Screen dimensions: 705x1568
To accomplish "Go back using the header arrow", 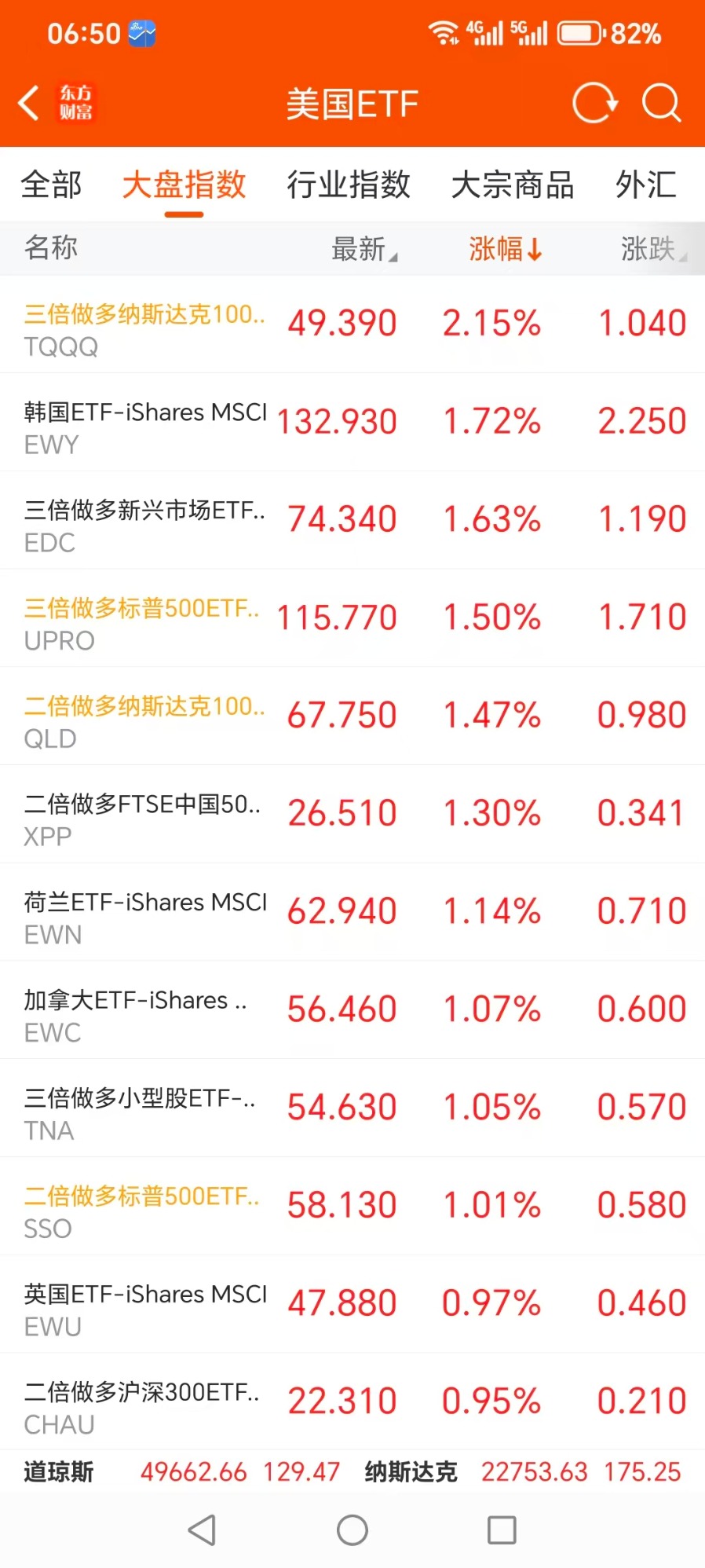I will pyautogui.click(x=30, y=103).
